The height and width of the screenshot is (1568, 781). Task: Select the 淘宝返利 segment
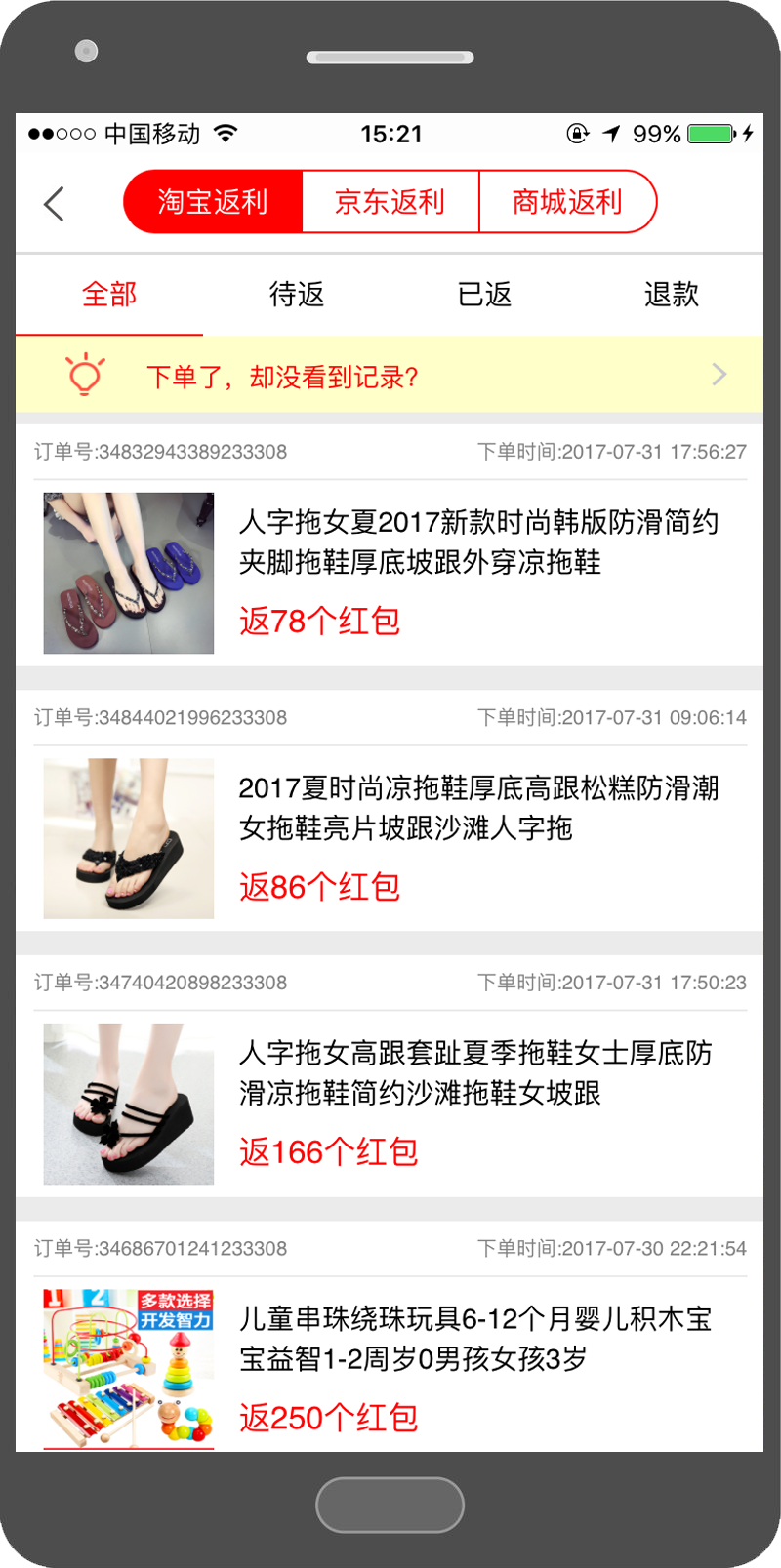point(213,202)
